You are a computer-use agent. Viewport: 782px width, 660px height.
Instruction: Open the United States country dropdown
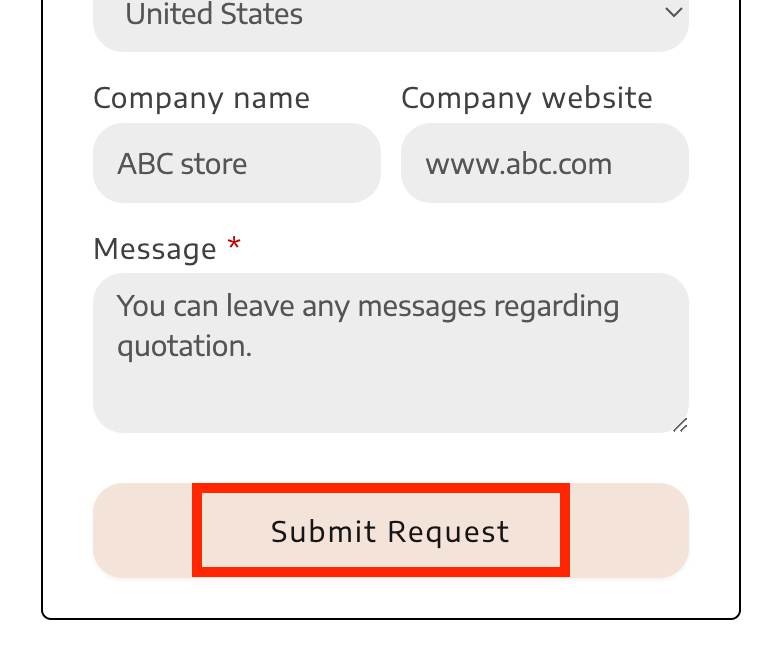pos(390,18)
